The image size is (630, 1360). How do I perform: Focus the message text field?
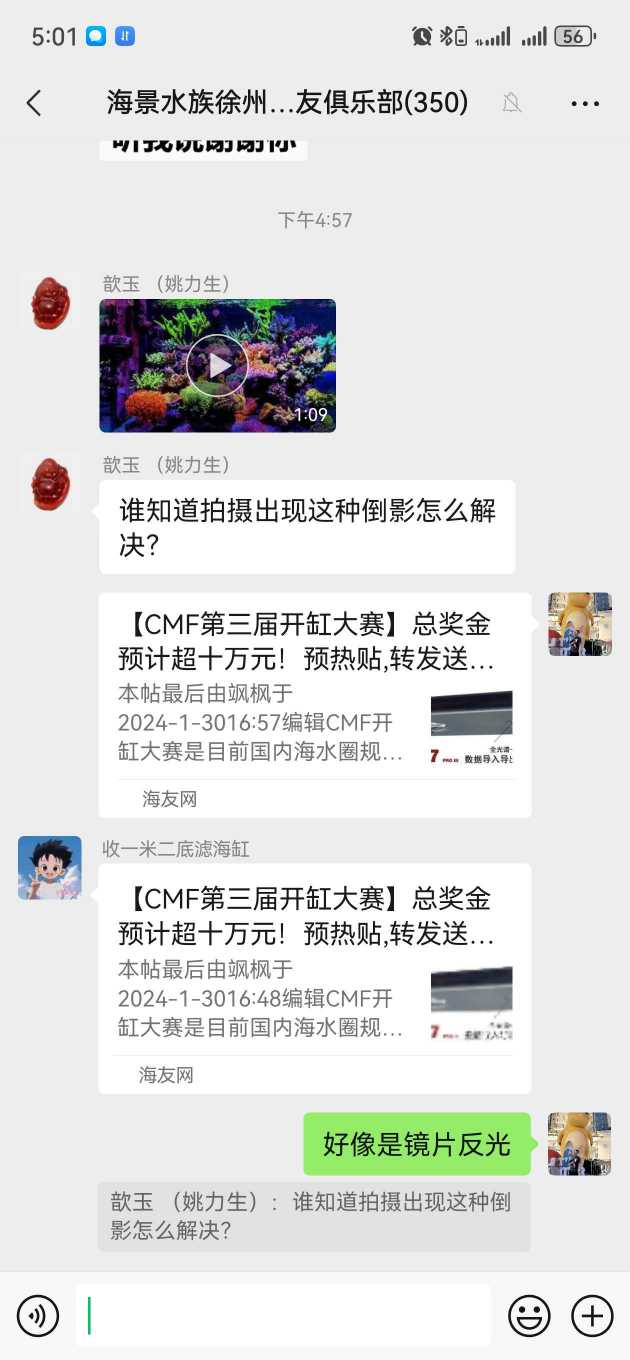[284, 1315]
